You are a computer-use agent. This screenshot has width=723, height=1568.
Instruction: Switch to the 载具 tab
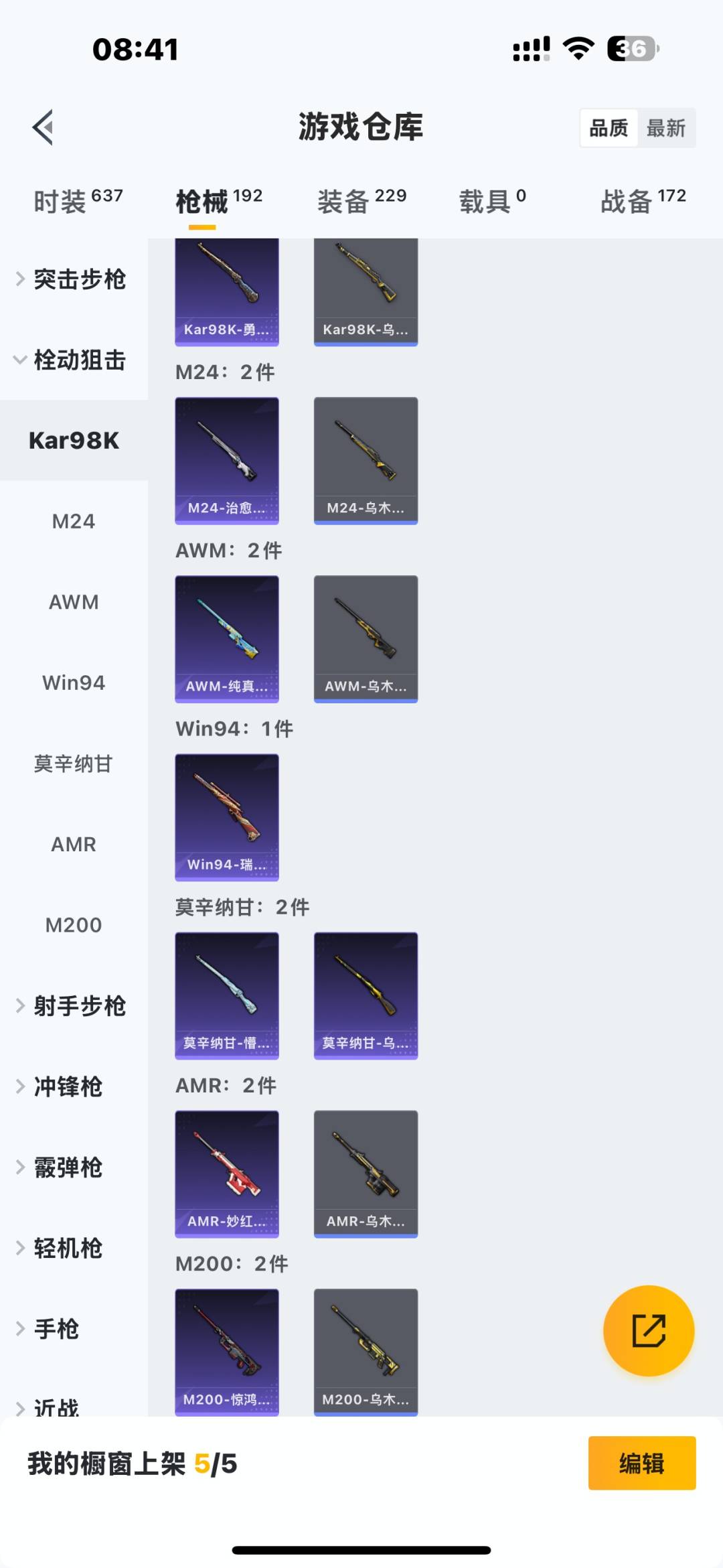[492, 201]
